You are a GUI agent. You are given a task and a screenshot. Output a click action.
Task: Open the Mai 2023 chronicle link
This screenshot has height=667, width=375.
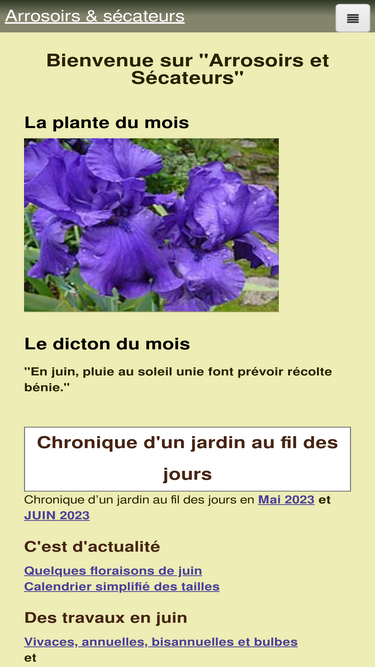(x=286, y=499)
